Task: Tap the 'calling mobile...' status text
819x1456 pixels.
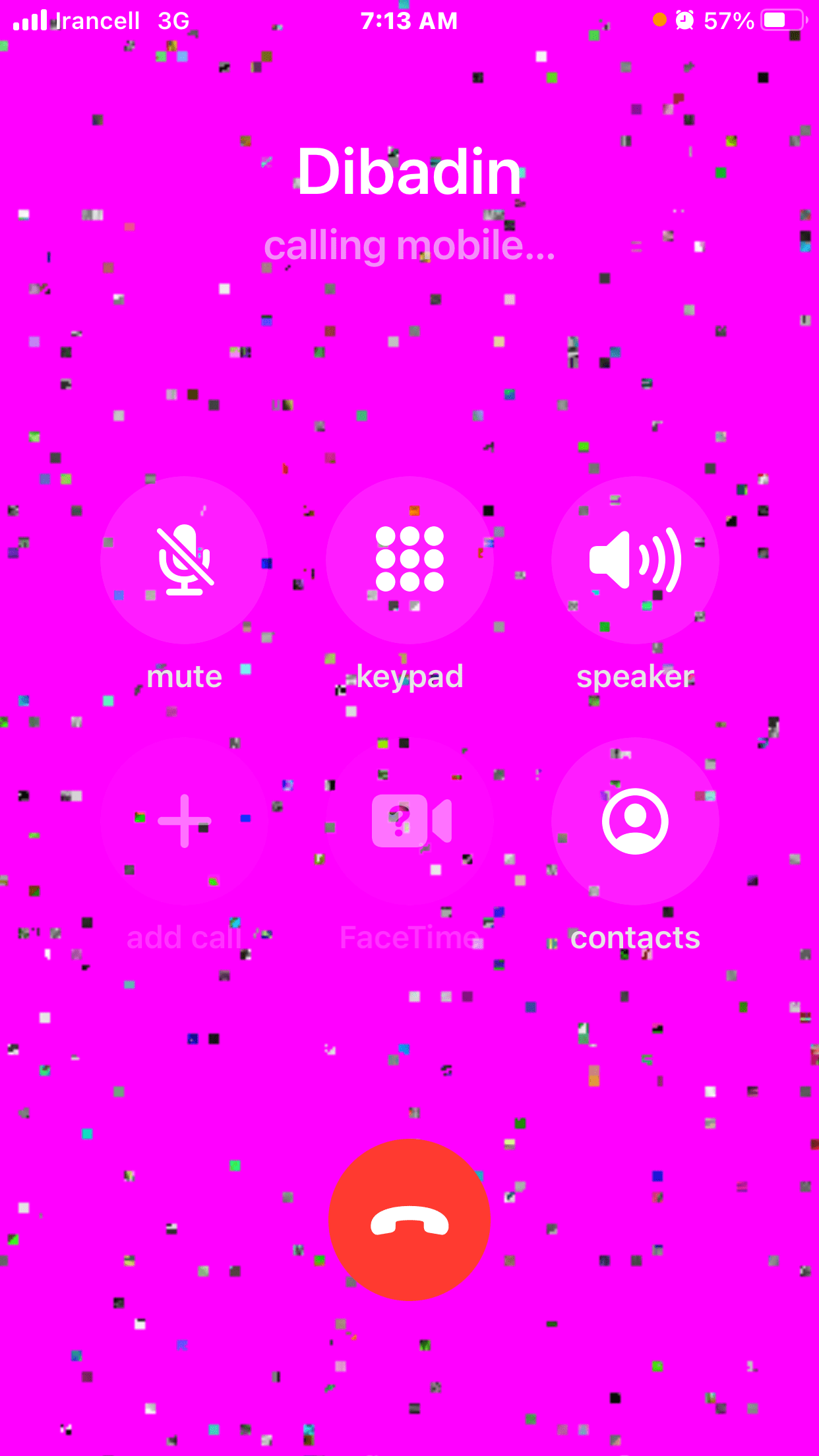Action: click(x=409, y=247)
